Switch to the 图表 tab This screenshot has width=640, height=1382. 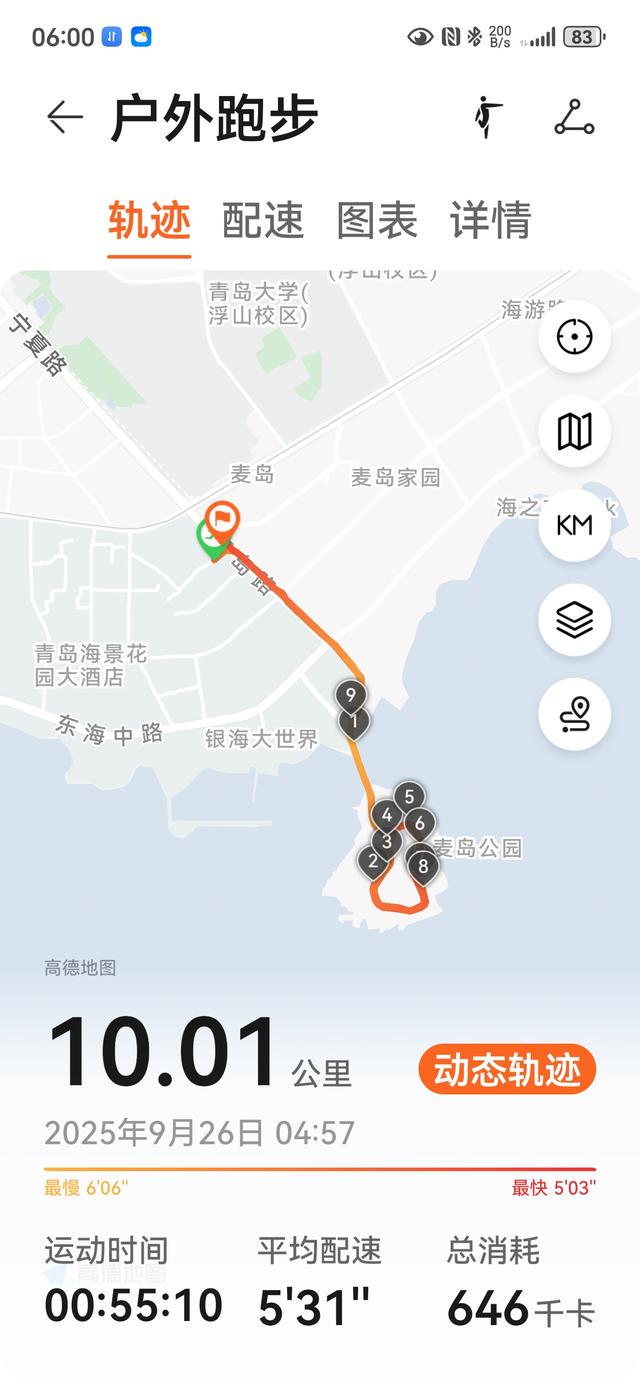click(x=377, y=220)
